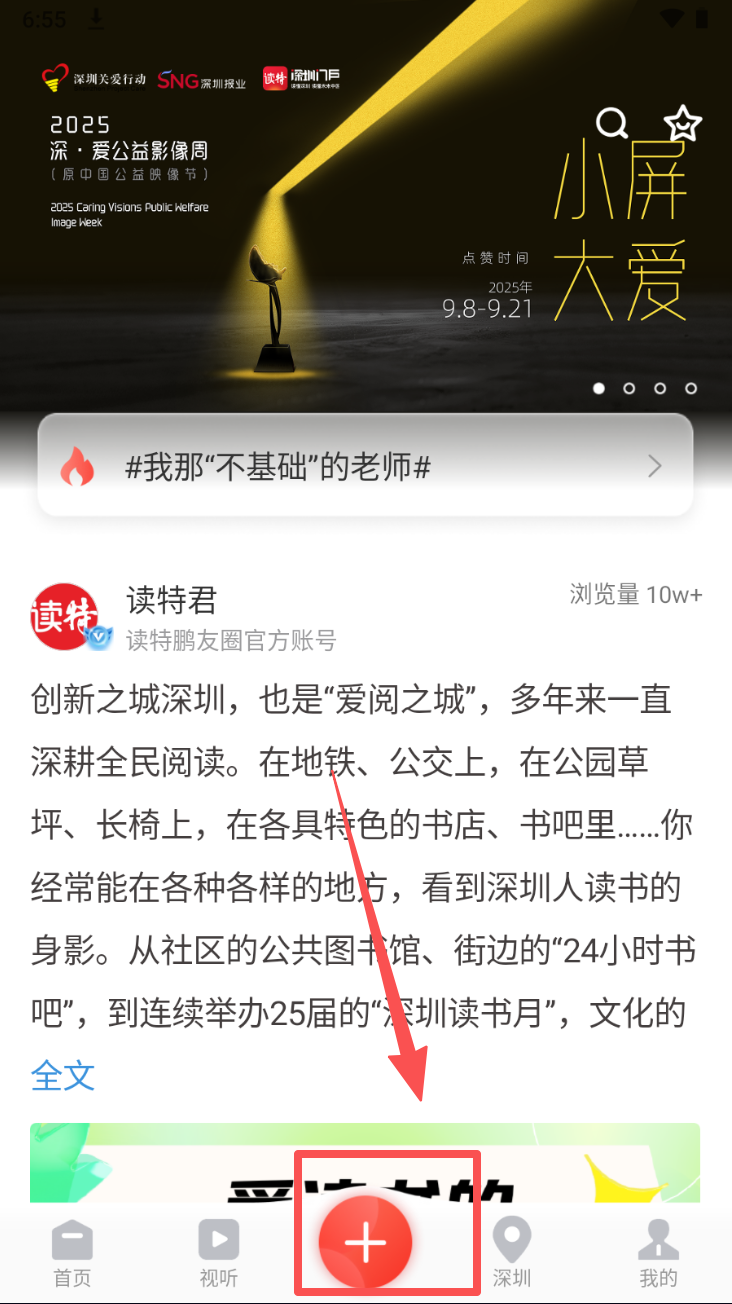This screenshot has width=732, height=1304.
Task: Tap the star favorites icon
Action: 683,123
